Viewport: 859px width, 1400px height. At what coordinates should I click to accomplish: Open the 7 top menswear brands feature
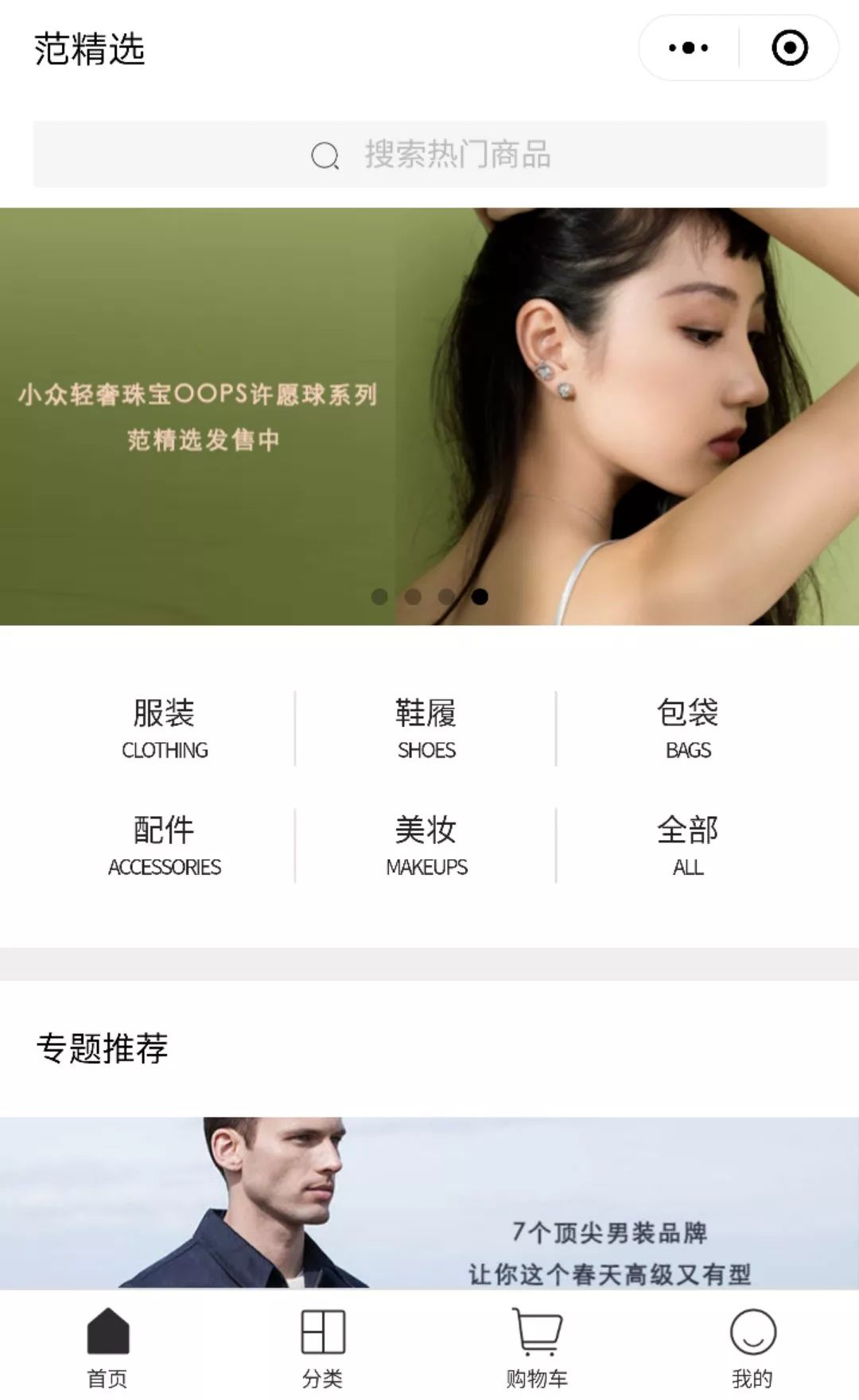pos(429,1203)
